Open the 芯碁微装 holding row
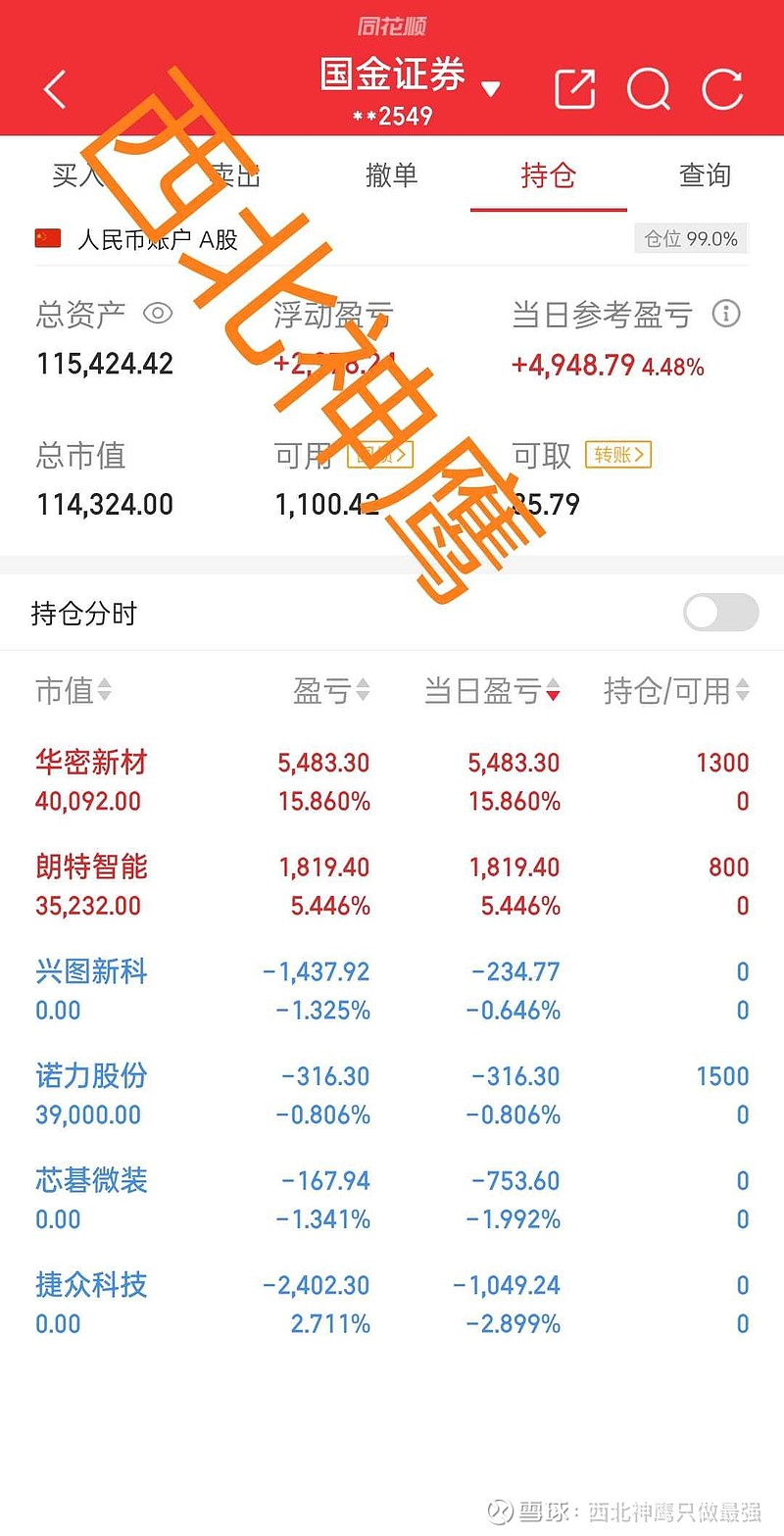This screenshot has width=784, height=1536. (x=392, y=1200)
